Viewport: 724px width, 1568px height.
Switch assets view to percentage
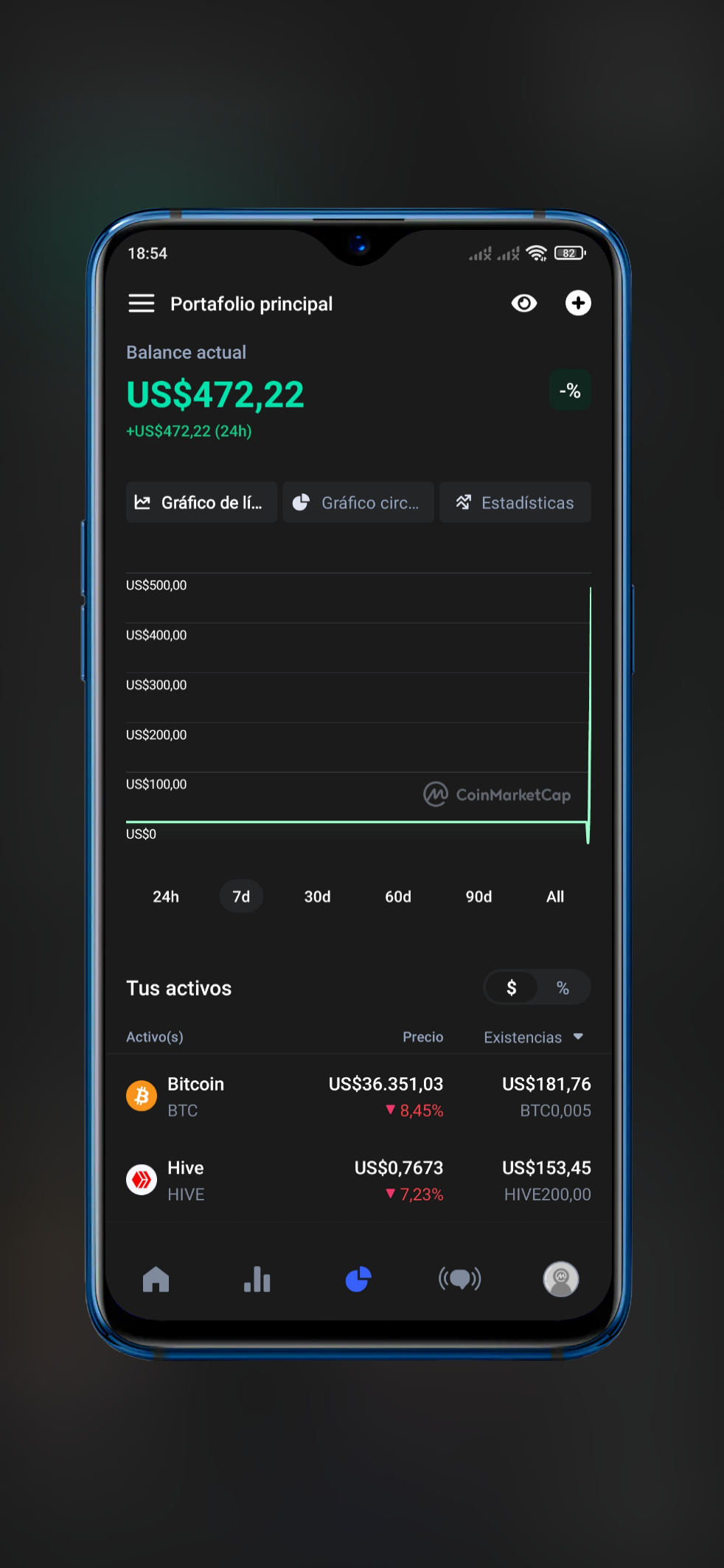click(x=563, y=988)
